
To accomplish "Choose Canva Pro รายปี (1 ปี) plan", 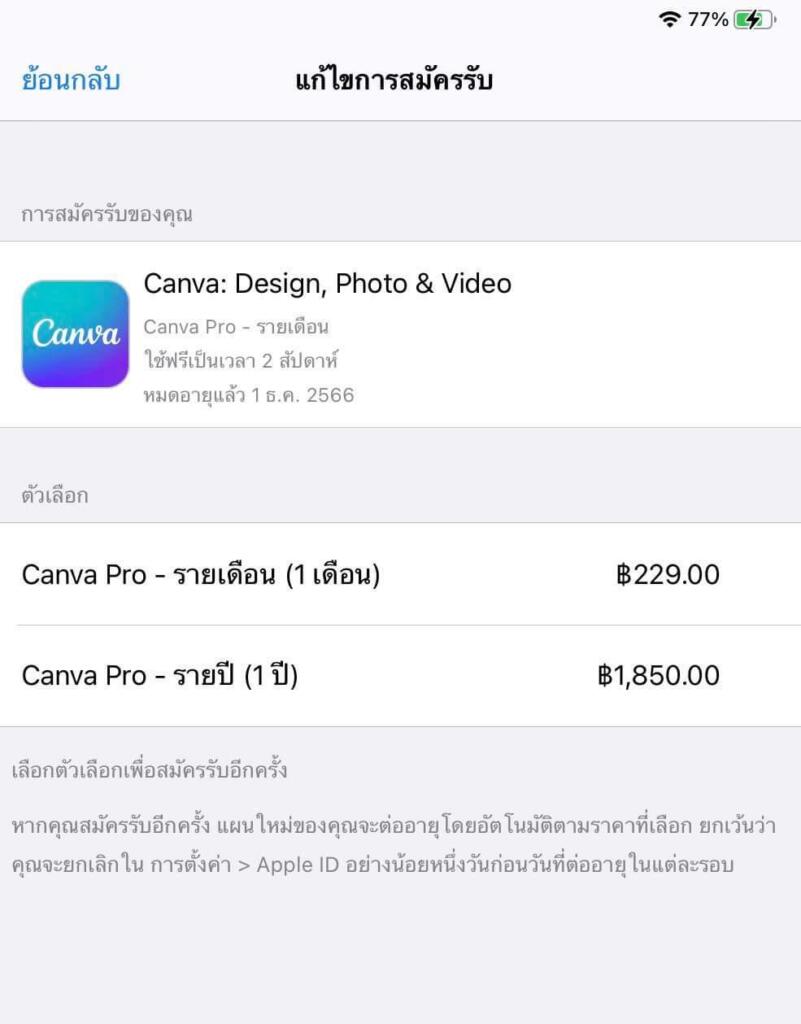I will pyautogui.click(x=370, y=676).
